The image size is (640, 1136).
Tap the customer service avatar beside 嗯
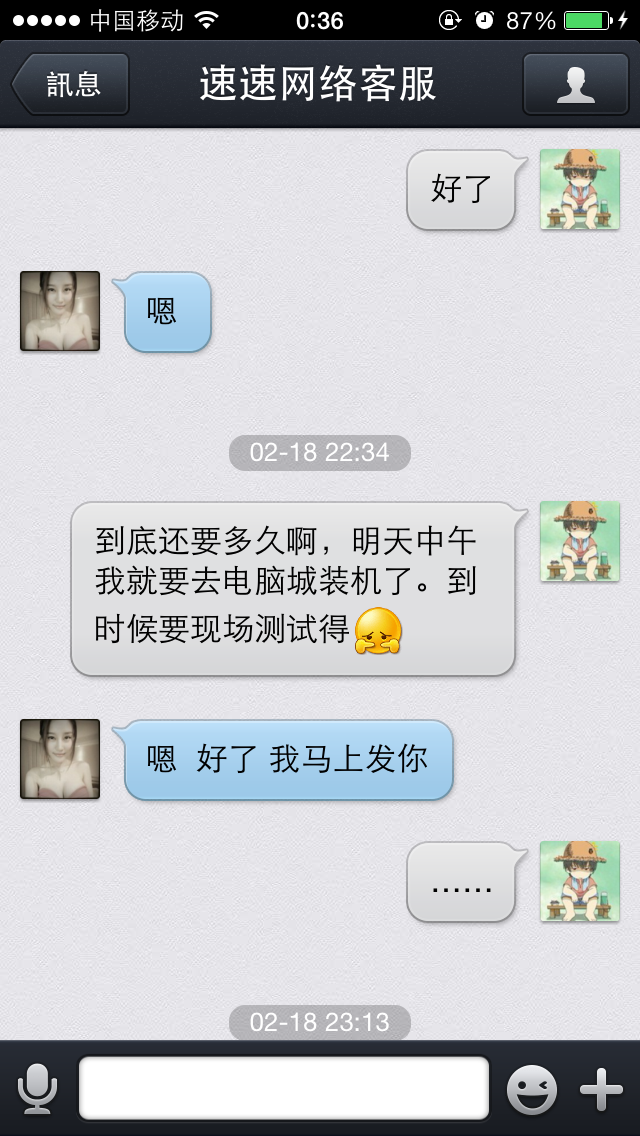60,311
